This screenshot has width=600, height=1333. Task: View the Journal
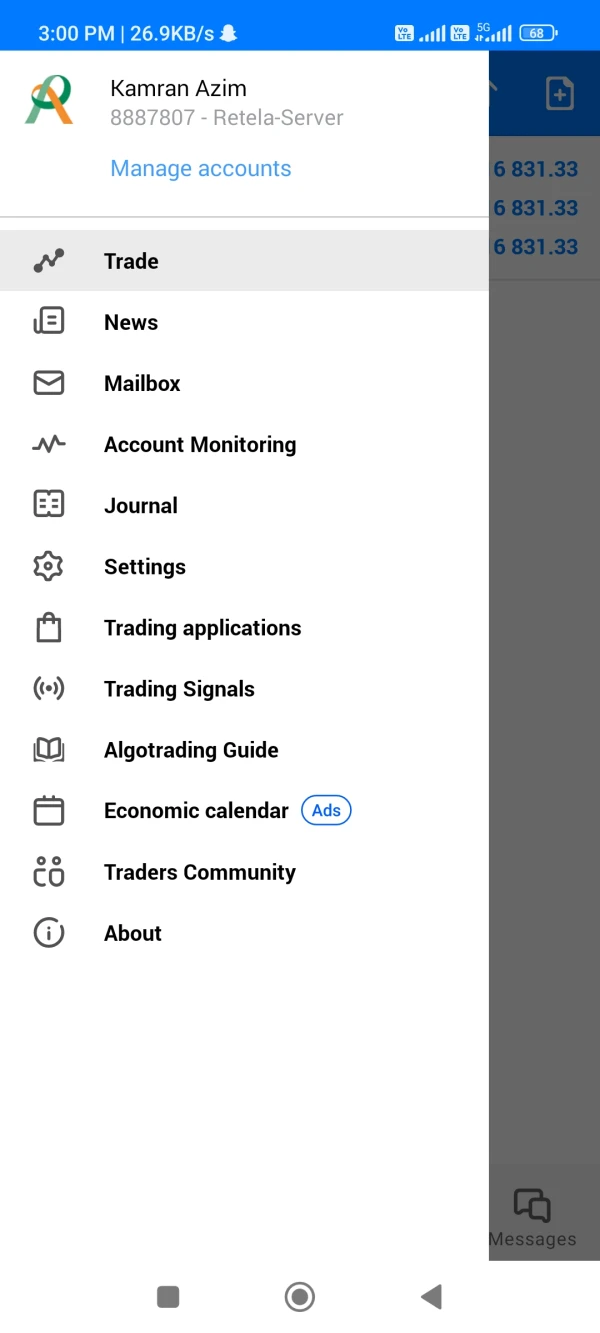141,505
